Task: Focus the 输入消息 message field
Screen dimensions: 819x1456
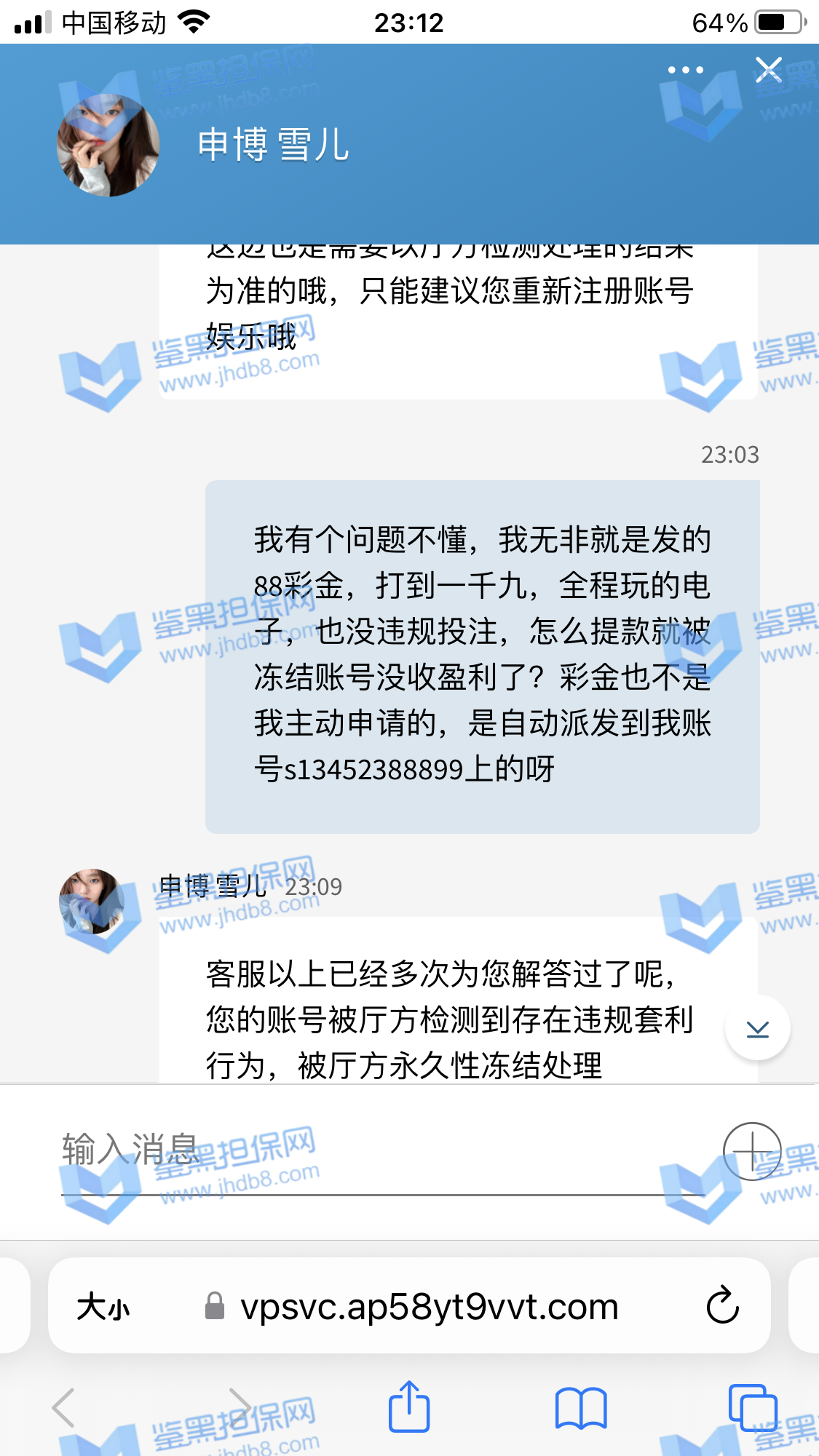Action: [x=379, y=1151]
